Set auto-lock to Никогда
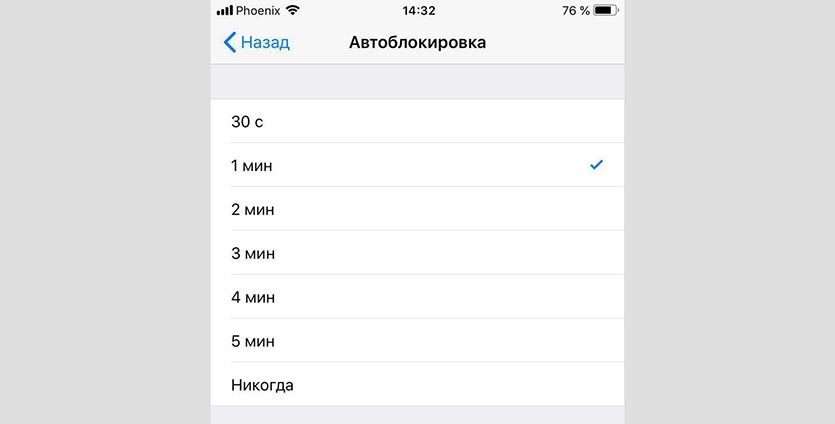 (x=417, y=385)
